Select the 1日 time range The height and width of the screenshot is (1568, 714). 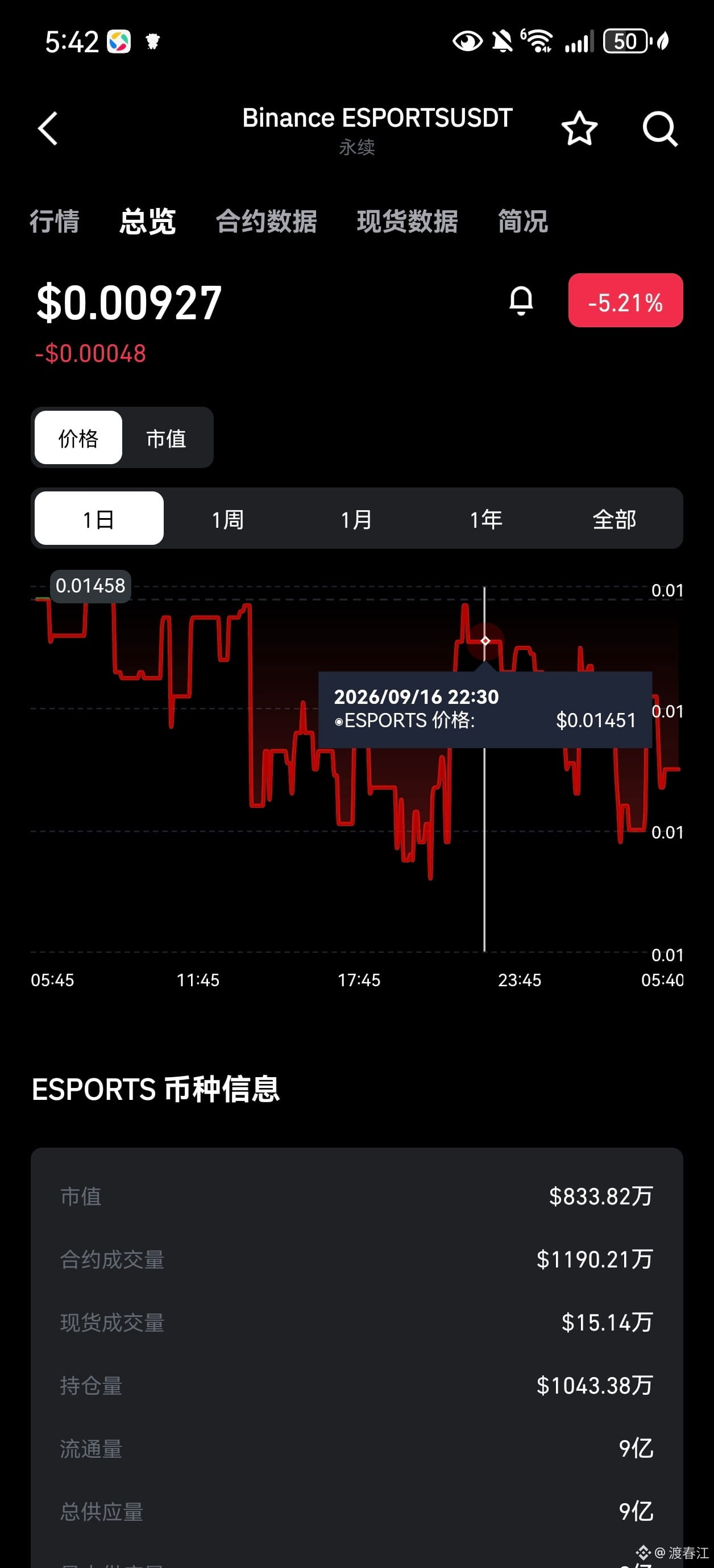point(99,519)
